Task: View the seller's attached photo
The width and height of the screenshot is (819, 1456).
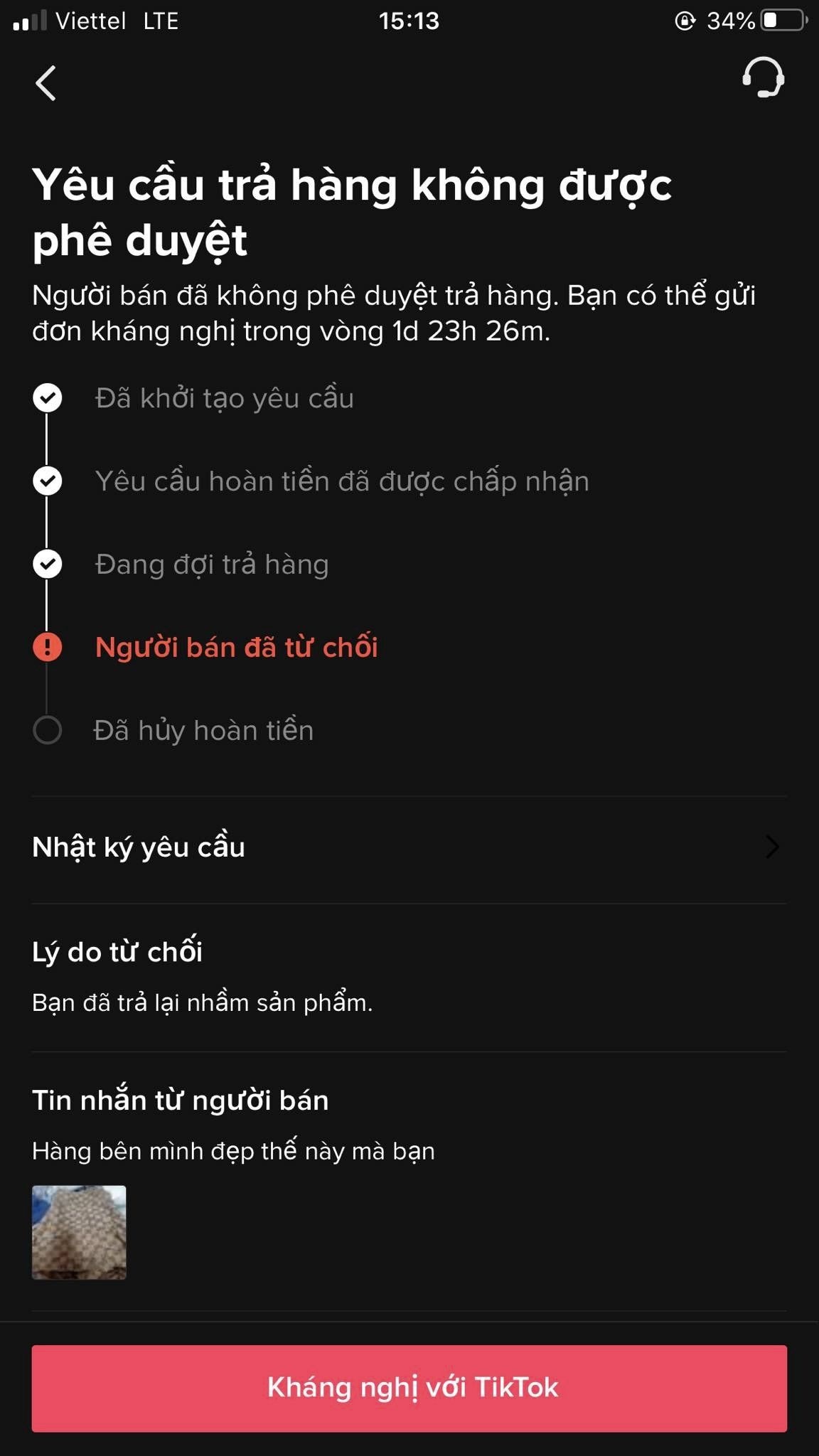Action: tap(79, 1232)
